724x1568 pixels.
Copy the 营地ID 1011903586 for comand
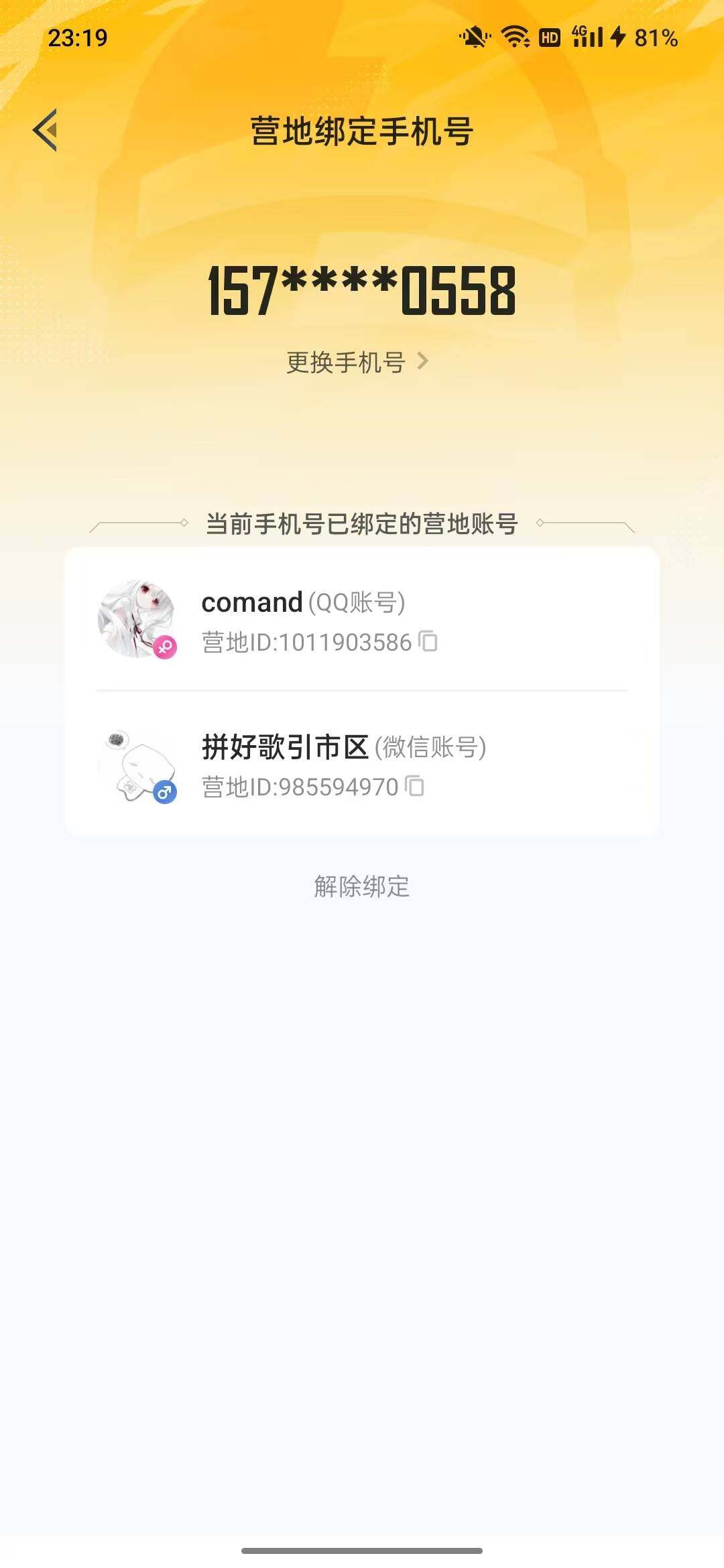click(427, 641)
